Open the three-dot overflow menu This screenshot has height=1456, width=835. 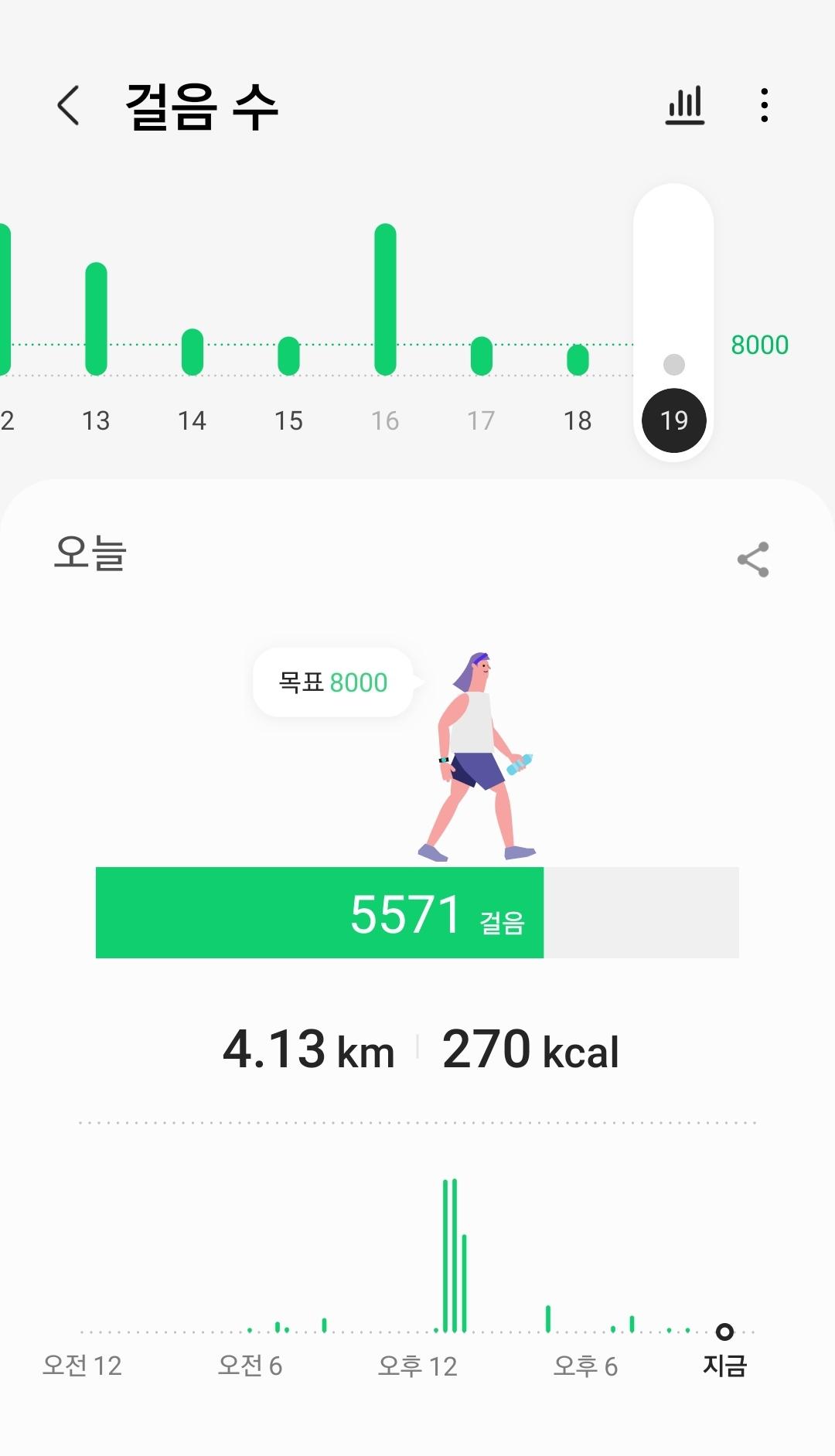pos(764,105)
